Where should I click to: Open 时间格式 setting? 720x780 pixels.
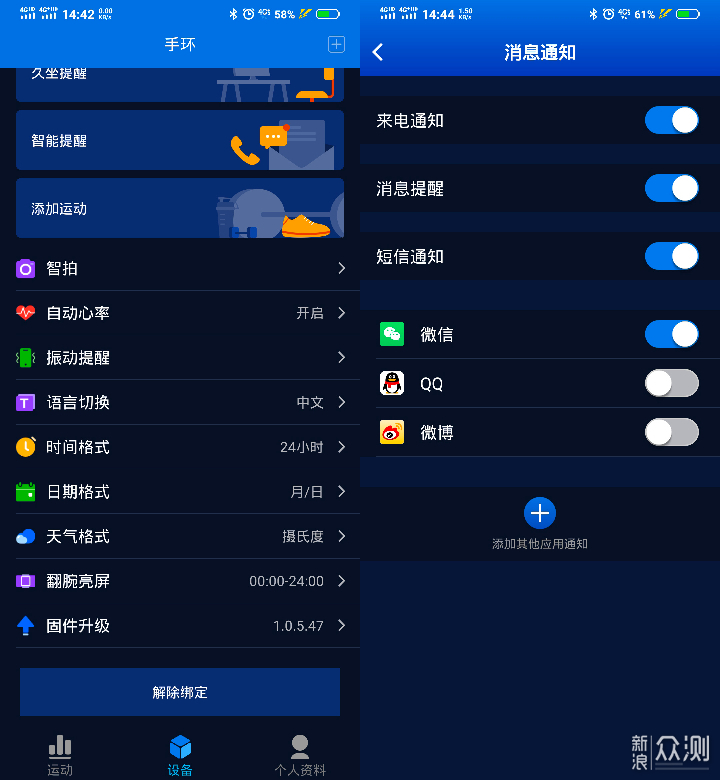pos(180,447)
